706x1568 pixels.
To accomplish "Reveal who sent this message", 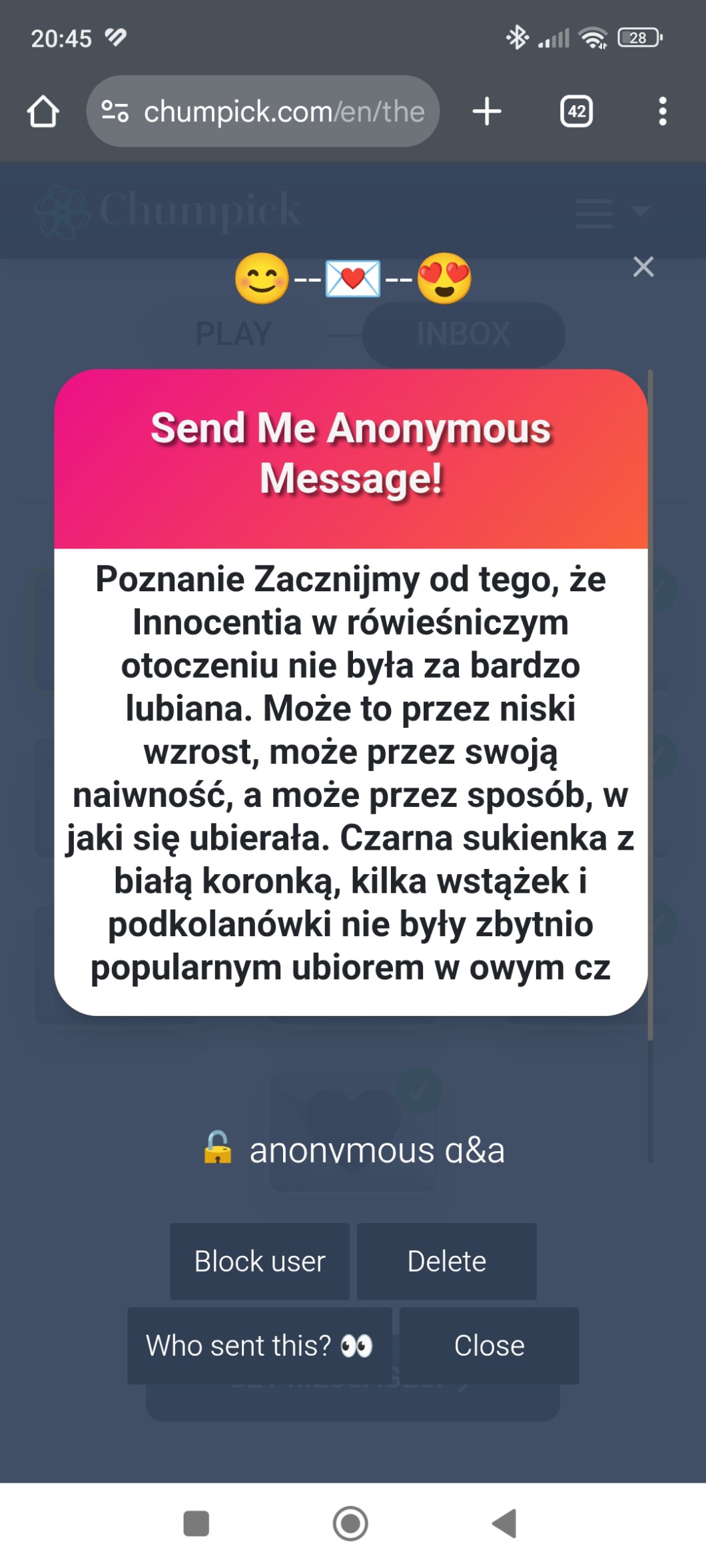I will click(x=259, y=1345).
